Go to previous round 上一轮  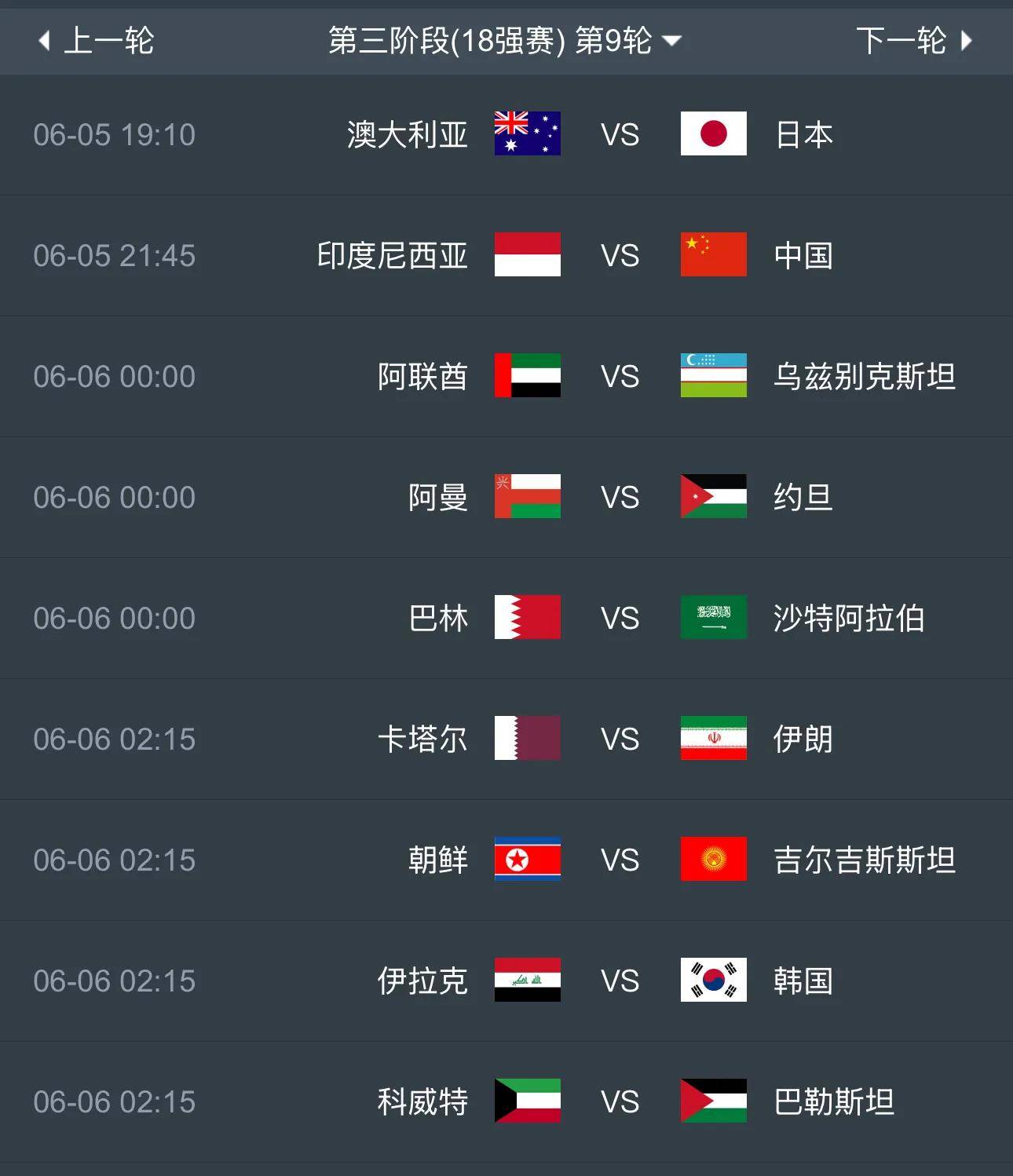point(97,40)
